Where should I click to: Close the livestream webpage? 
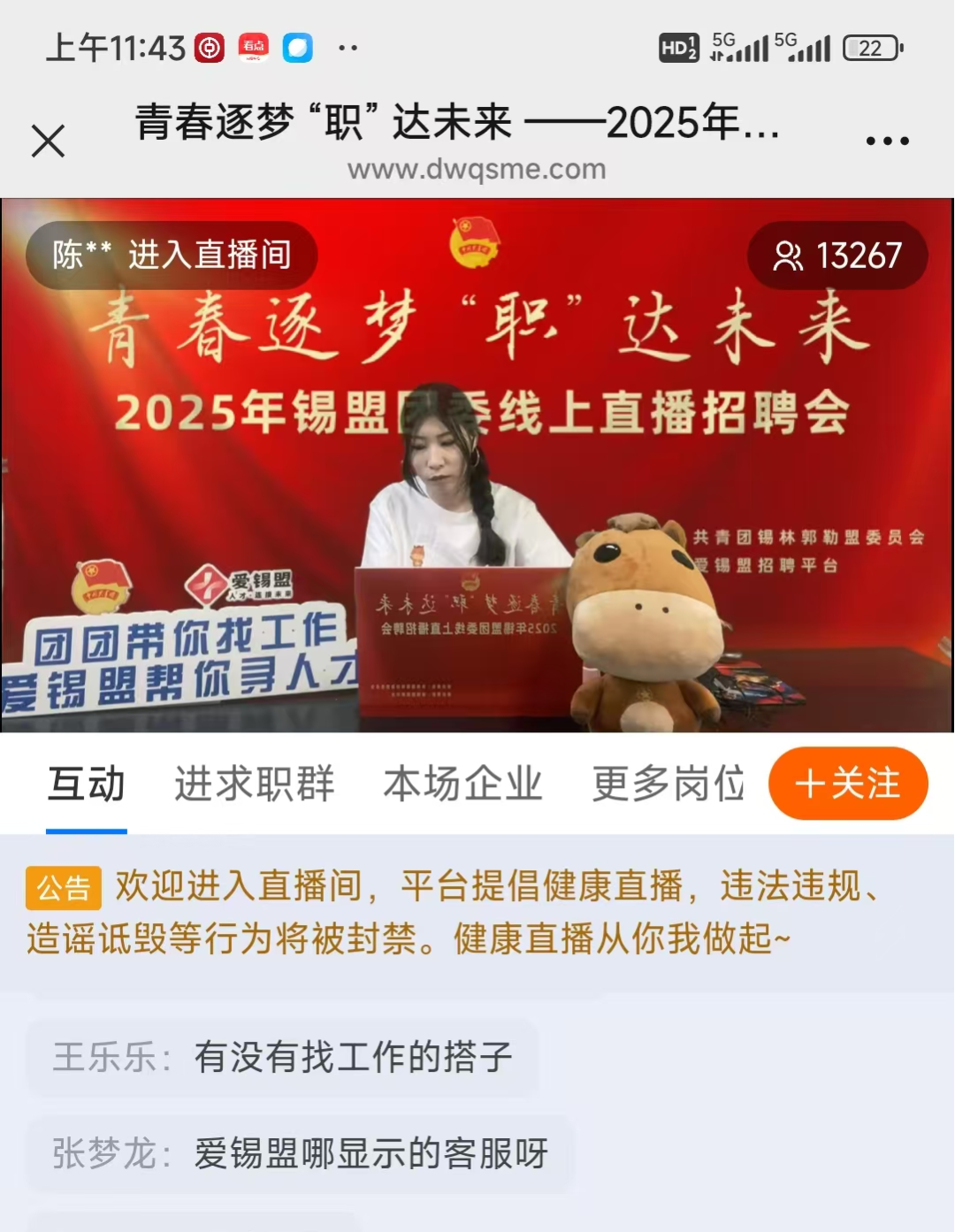(x=48, y=141)
